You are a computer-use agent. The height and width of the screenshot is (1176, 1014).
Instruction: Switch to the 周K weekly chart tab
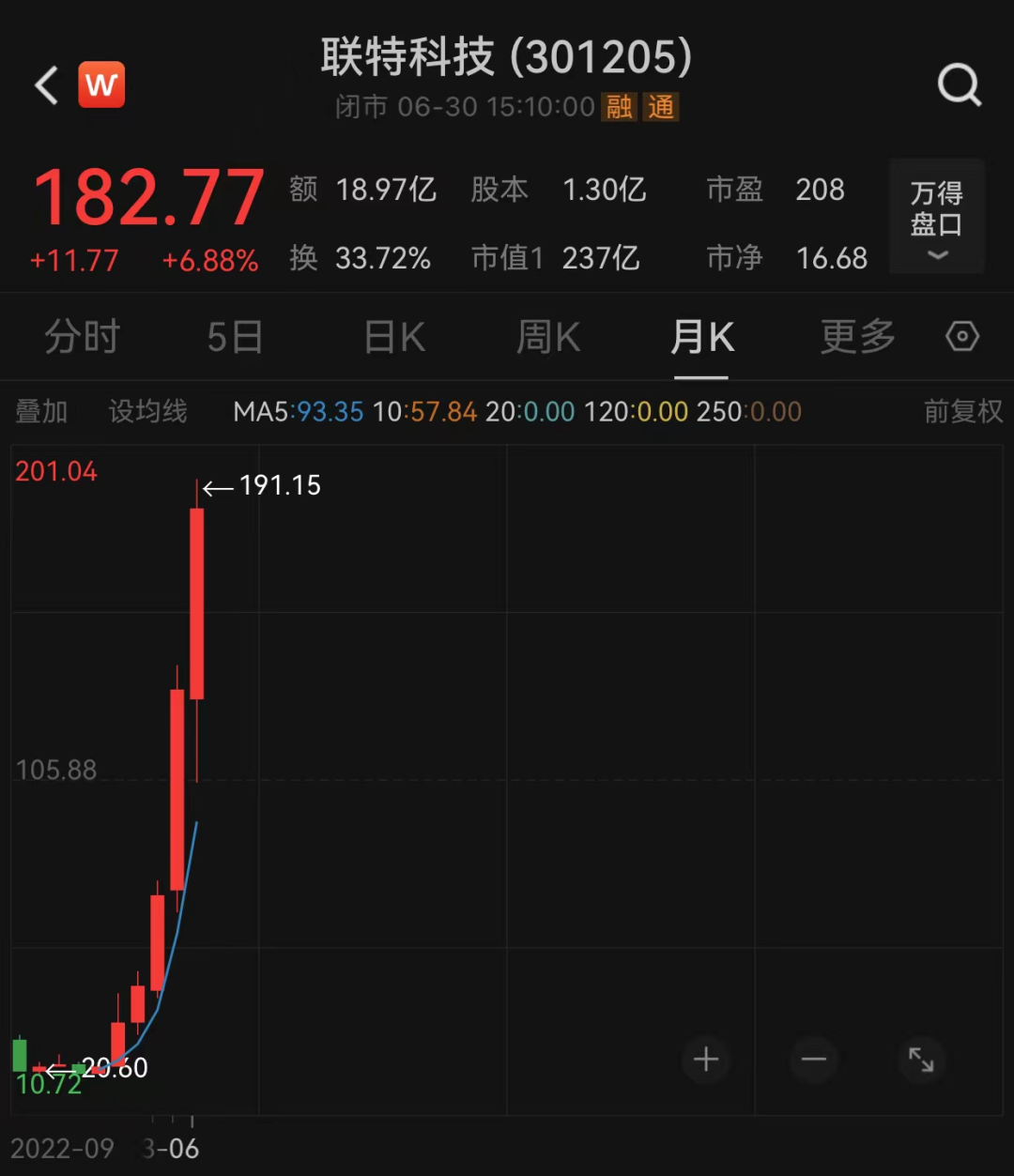pos(547,336)
